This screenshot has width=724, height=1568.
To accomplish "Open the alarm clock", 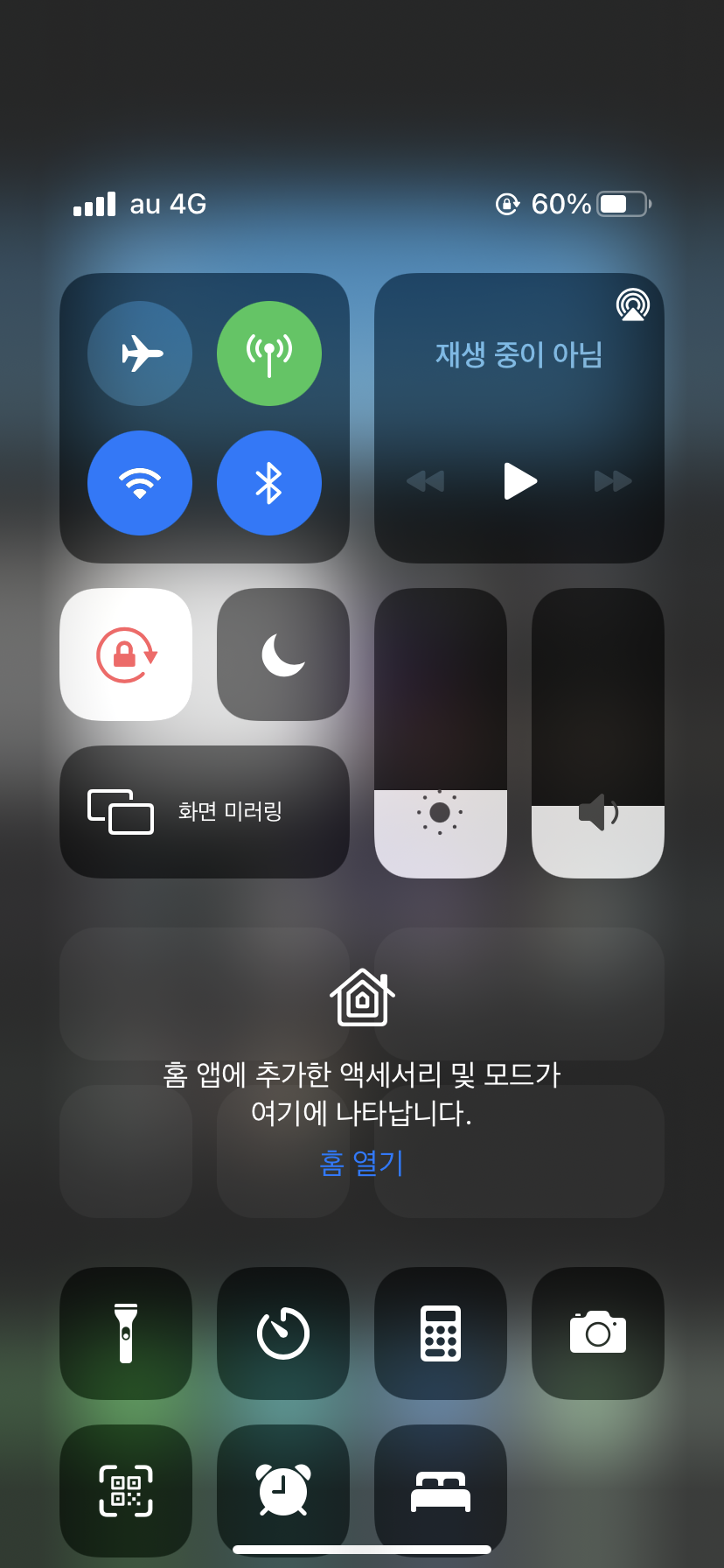I will tap(283, 1490).
